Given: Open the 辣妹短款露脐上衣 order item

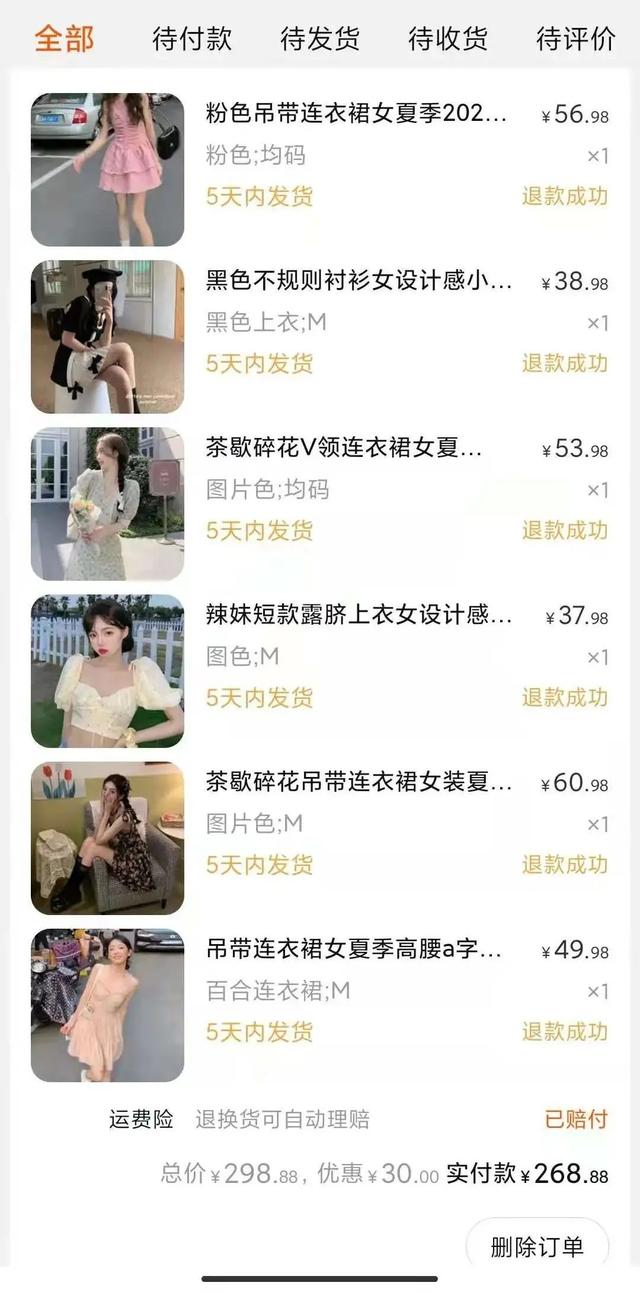Looking at the screenshot, I should 320,670.
